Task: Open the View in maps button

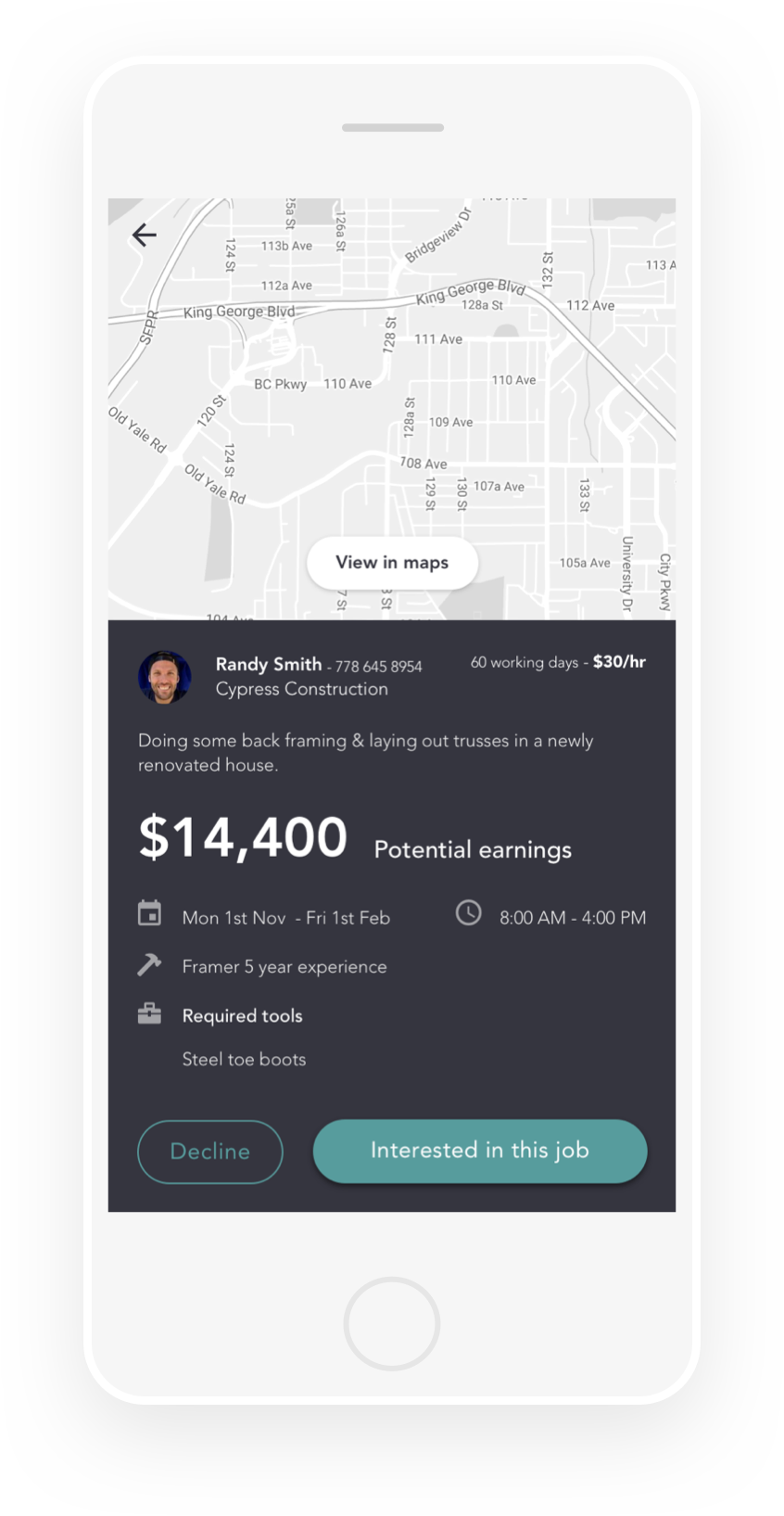Action: 392,563
